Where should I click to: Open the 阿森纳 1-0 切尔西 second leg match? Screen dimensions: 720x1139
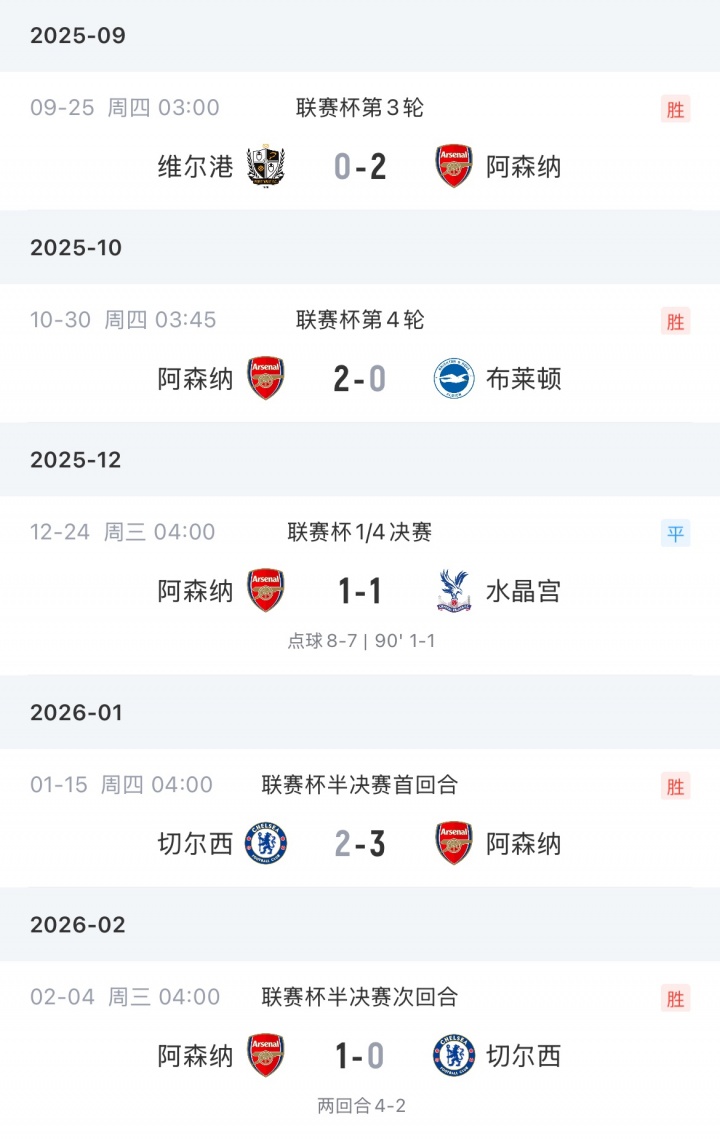tap(360, 1055)
